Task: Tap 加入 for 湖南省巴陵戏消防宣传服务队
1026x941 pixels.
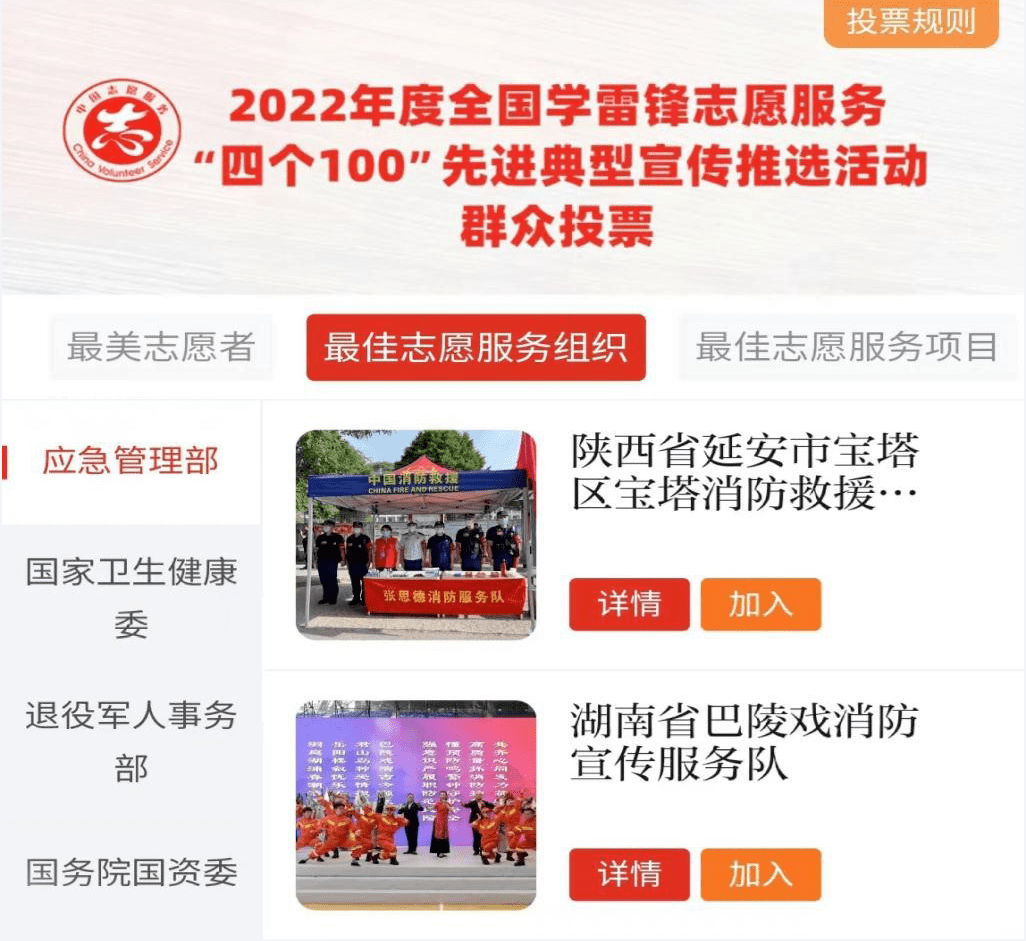Action: [x=760, y=874]
